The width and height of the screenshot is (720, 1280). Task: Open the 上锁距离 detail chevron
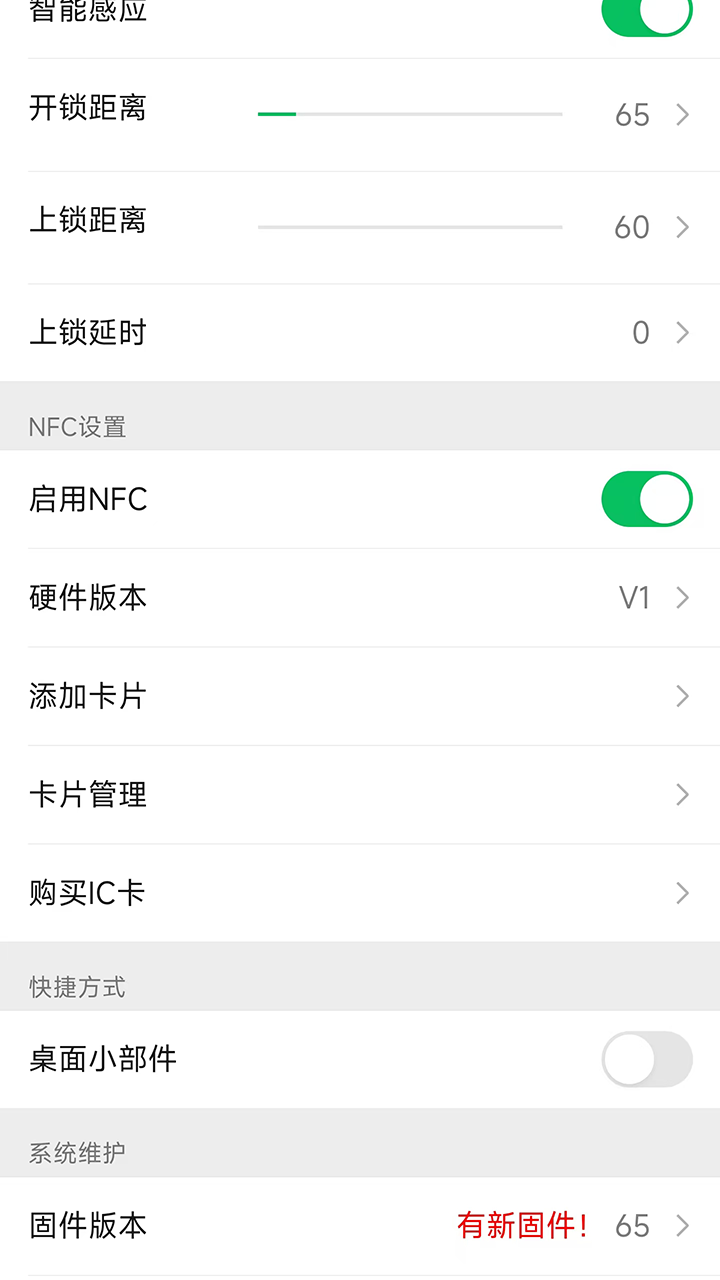(x=682, y=226)
